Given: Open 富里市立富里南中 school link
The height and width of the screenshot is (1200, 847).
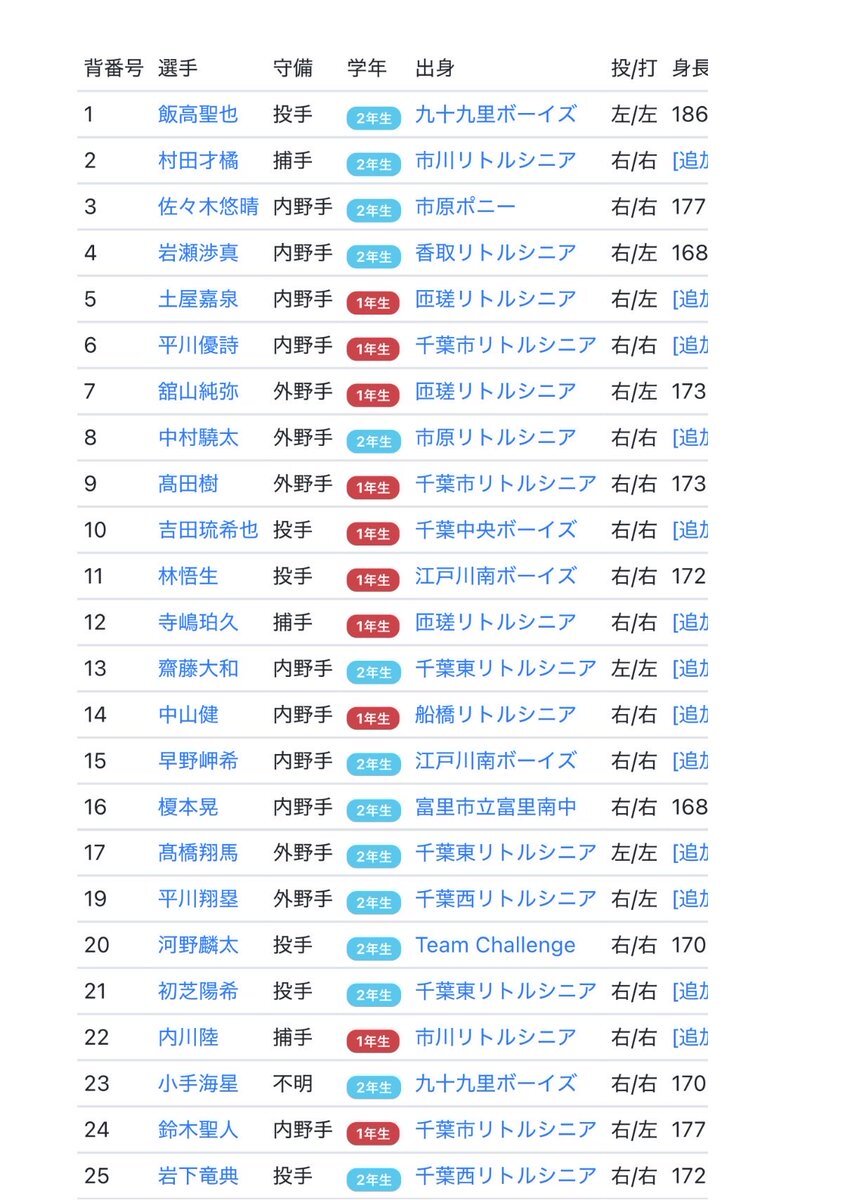Looking at the screenshot, I should pyautogui.click(x=495, y=807).
